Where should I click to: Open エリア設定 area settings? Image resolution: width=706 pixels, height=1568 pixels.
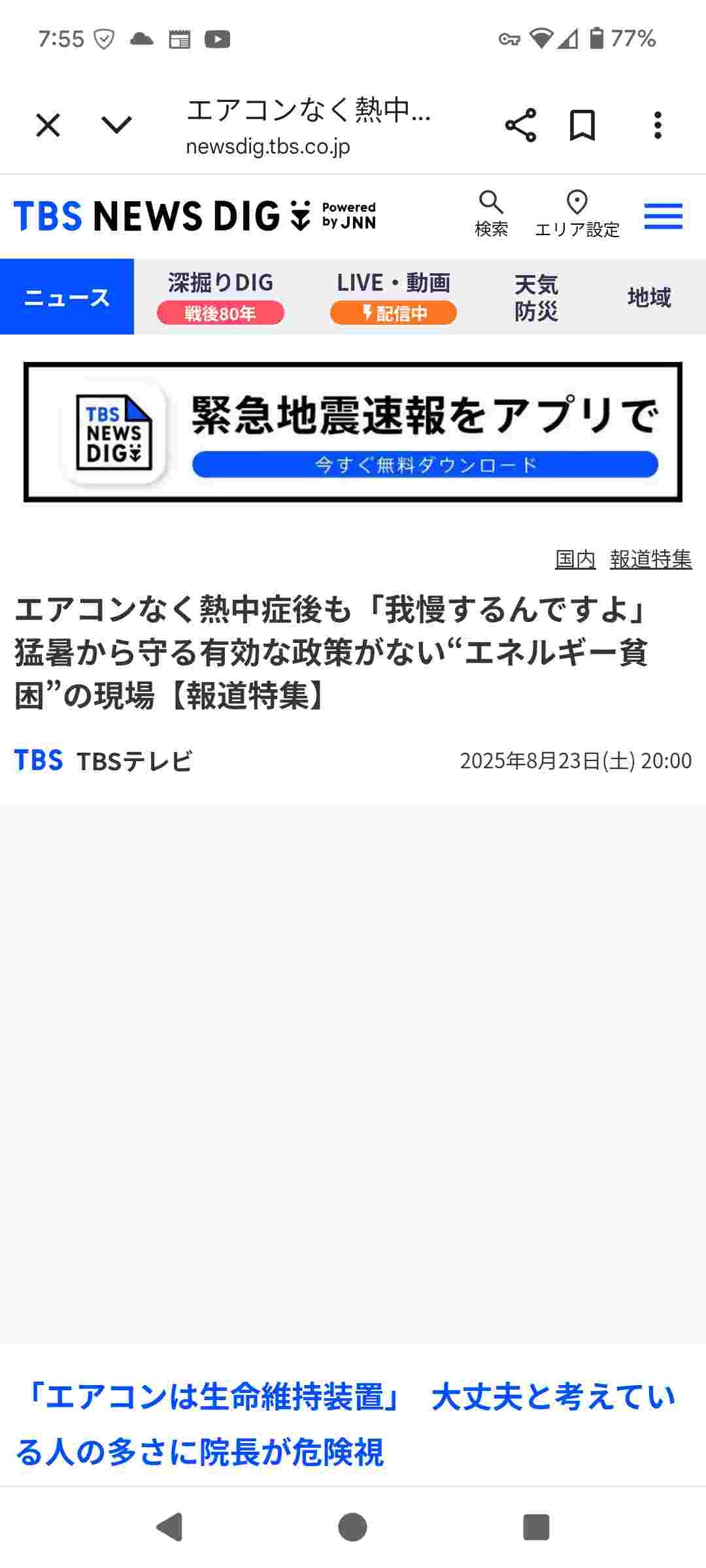(577, 214)
